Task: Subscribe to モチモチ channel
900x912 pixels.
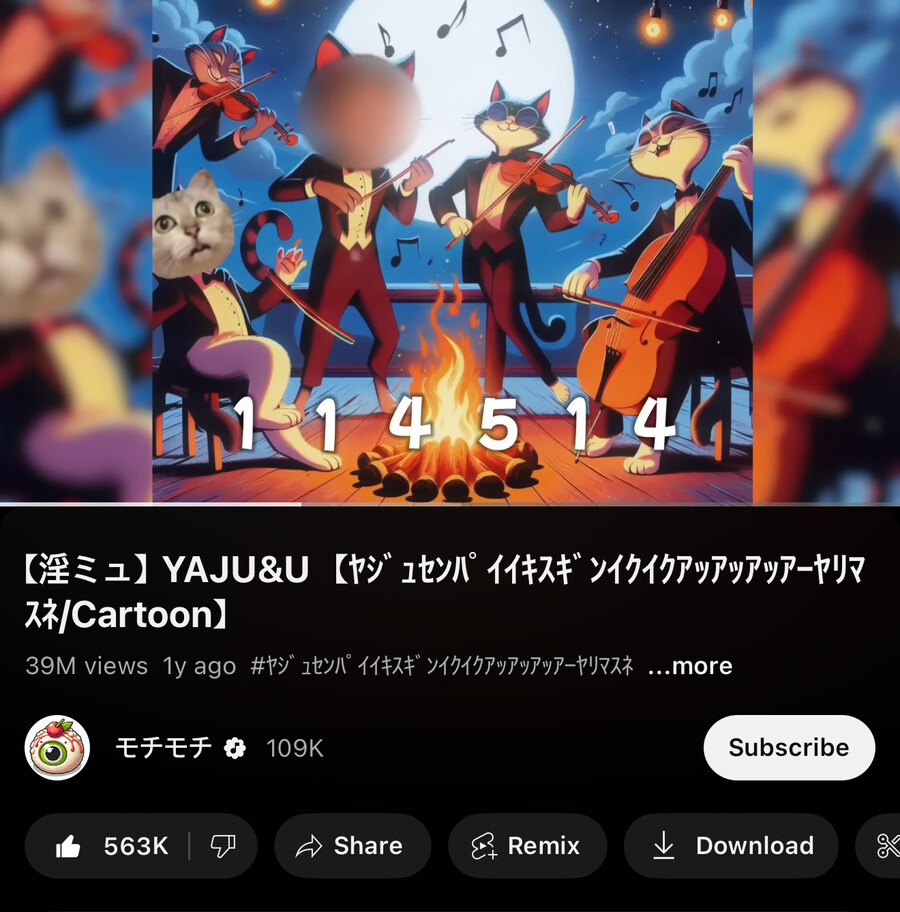Action: coord(788,748)
